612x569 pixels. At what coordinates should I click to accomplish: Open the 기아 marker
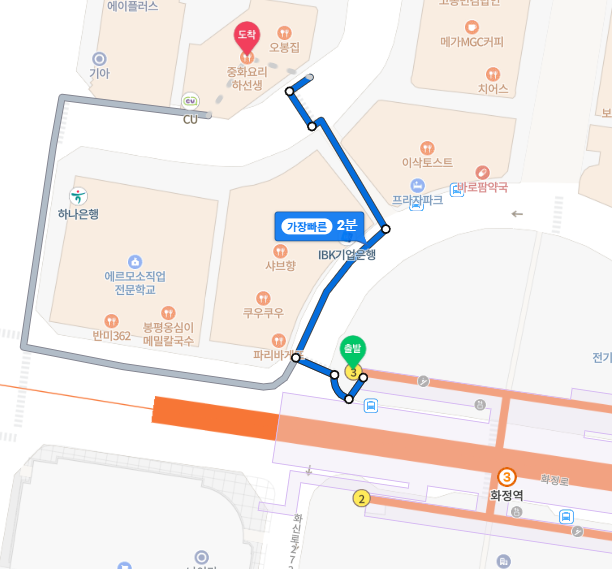coord(98,59)
